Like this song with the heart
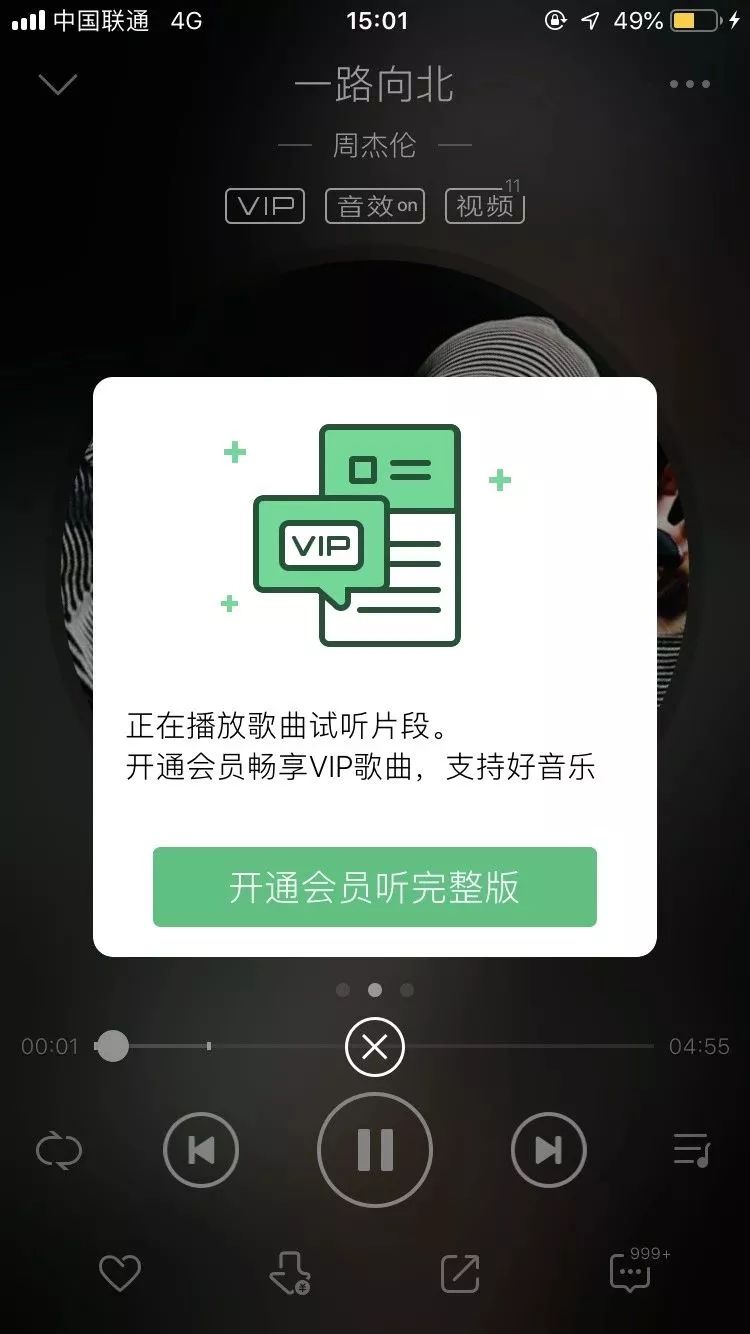The image size is (750, 1334). click(x=120, y=1273)
